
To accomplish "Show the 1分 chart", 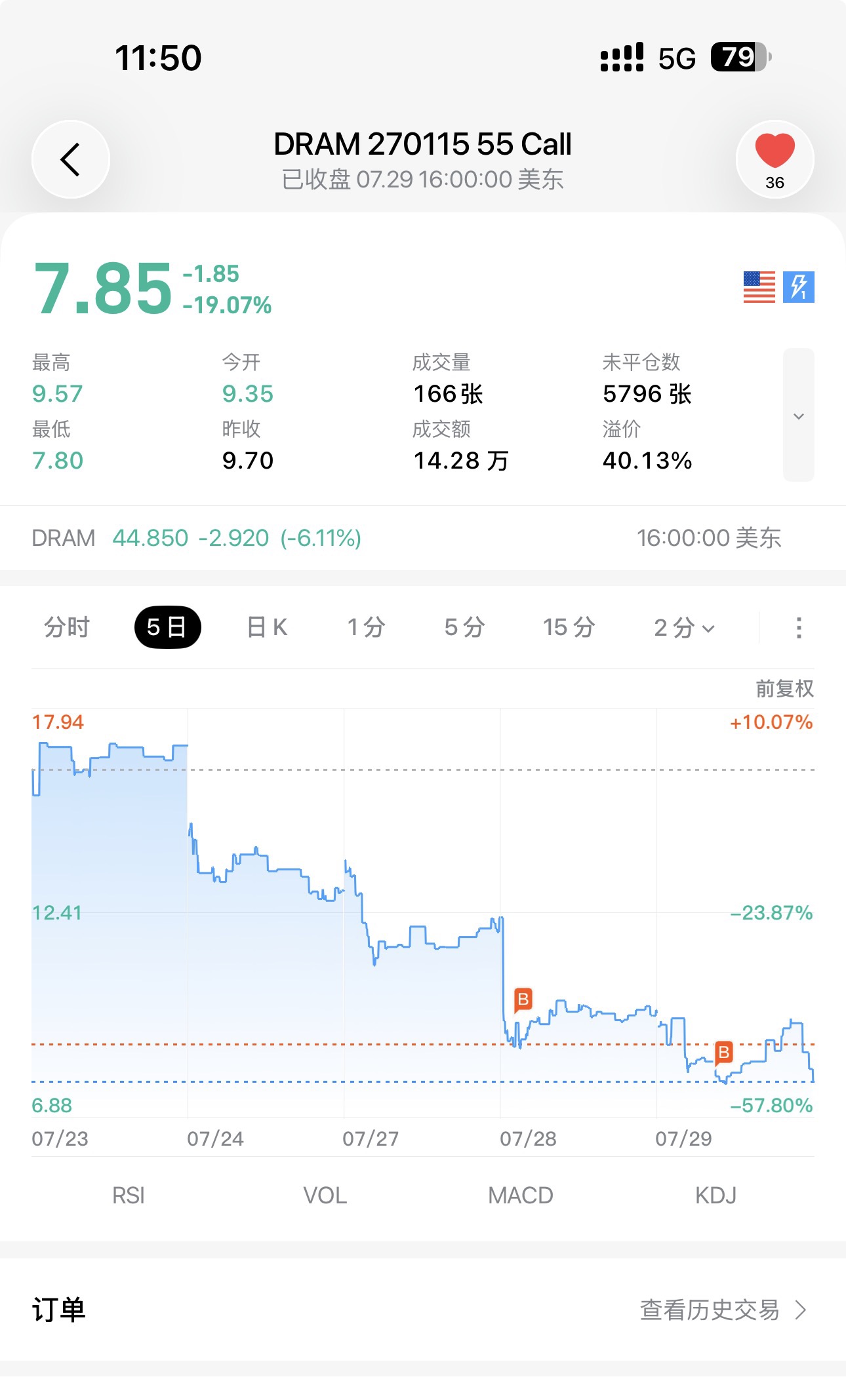I will (366, 627).
